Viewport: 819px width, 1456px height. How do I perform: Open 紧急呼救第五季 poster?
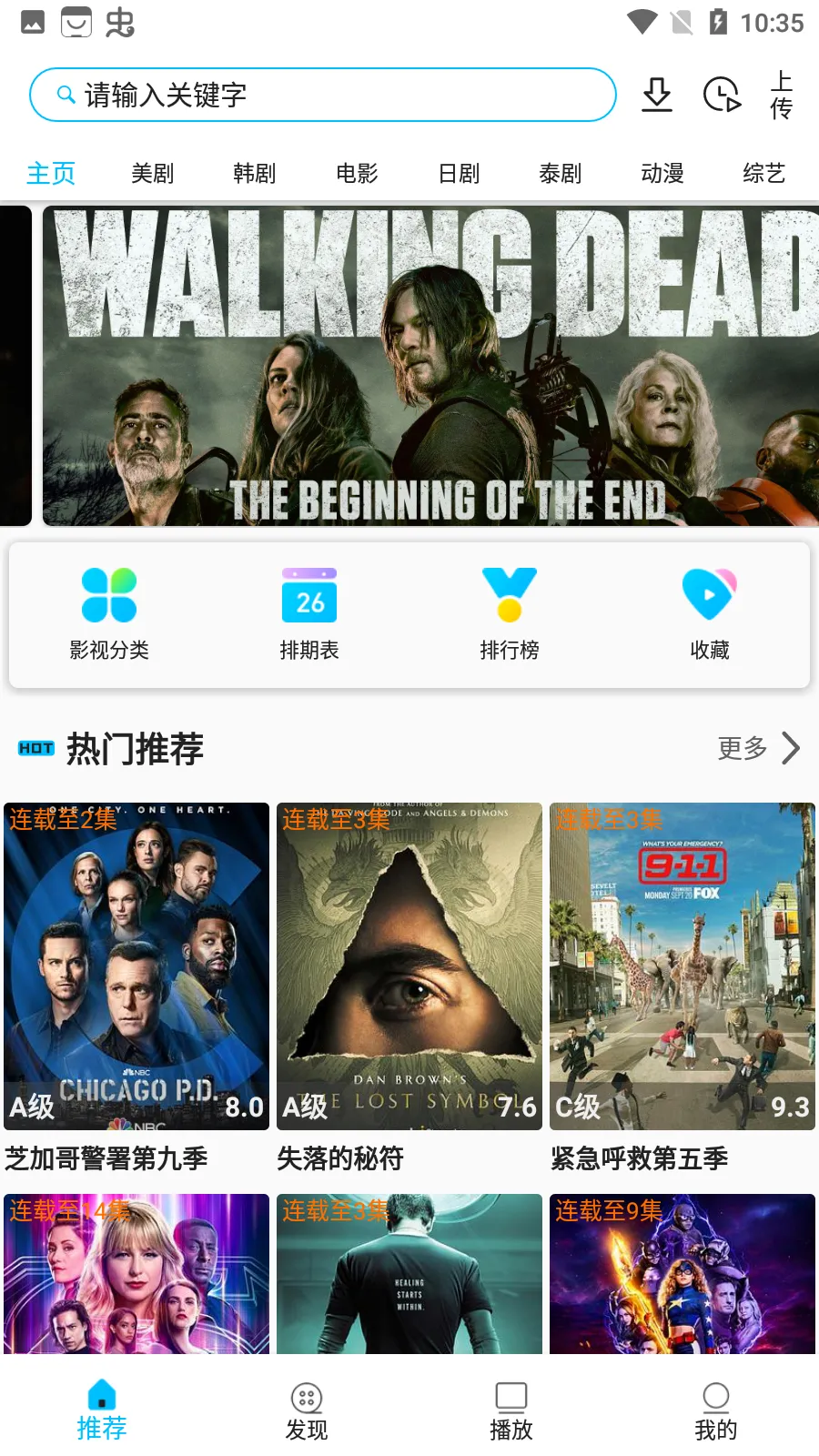coord(682,967)
